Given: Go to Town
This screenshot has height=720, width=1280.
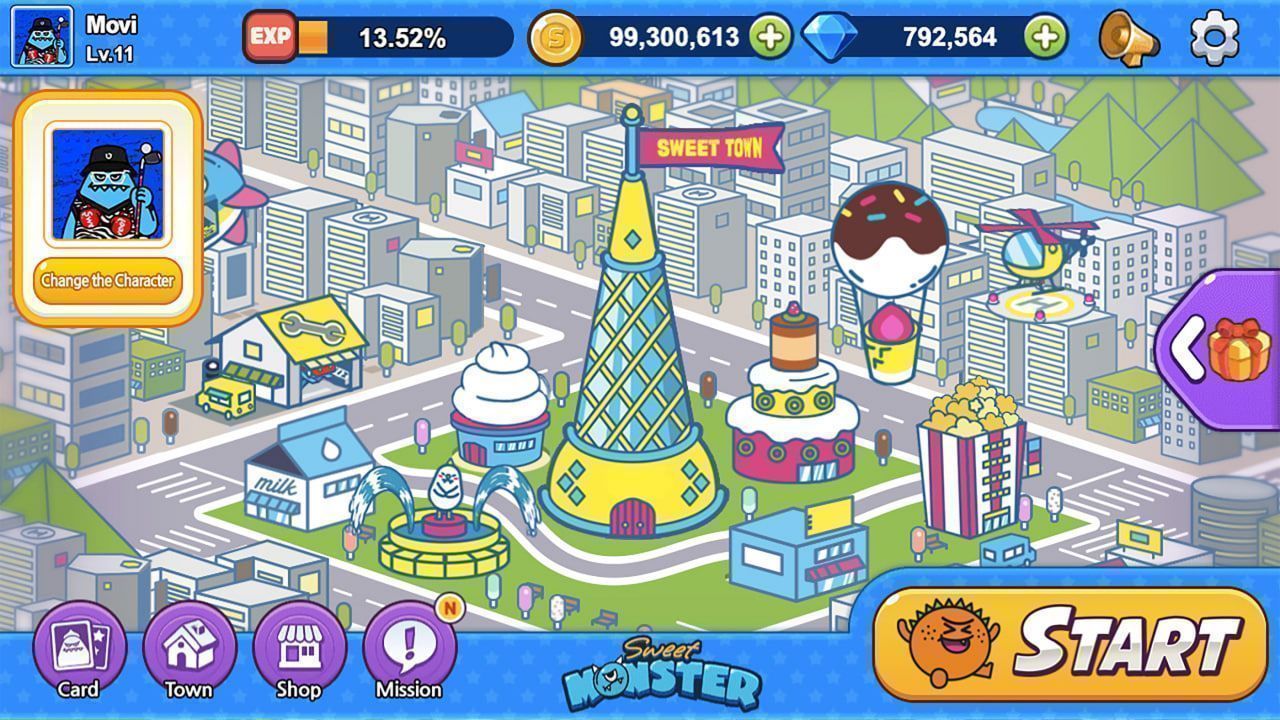Looking at the screenshot, I should [x=189, y=650].
